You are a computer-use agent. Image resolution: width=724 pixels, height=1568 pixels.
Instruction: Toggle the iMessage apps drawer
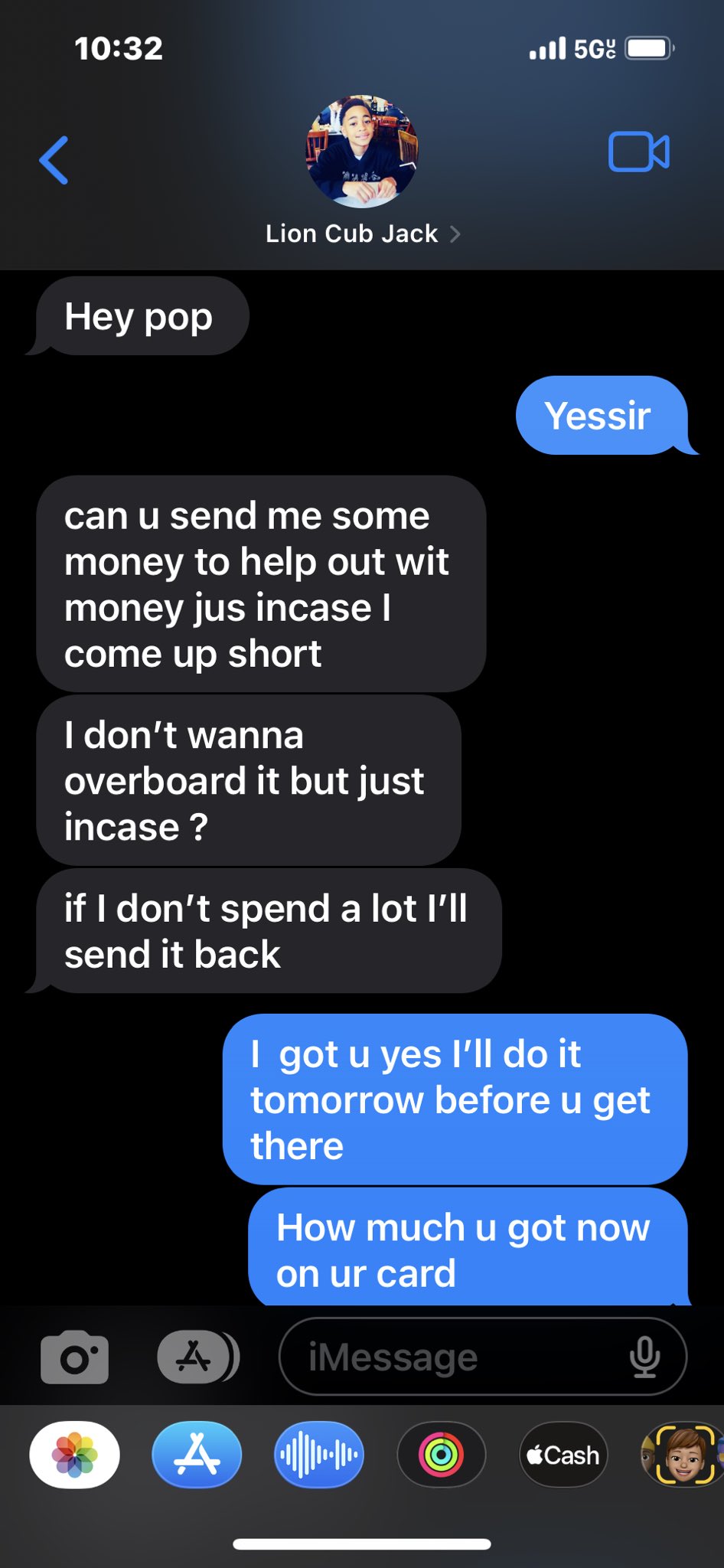[197, 1357]
